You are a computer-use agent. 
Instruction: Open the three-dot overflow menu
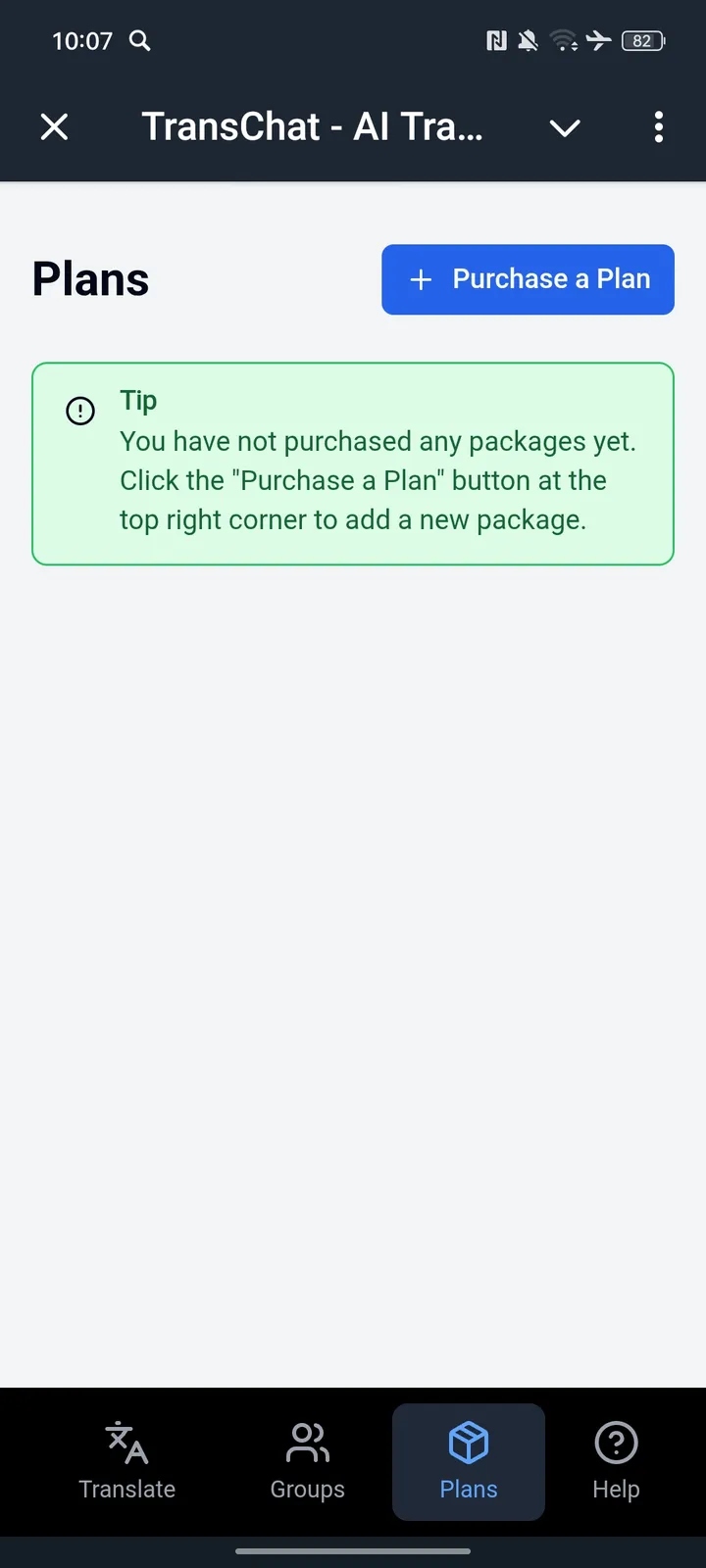pyautogui.click(x=658, y=127)
